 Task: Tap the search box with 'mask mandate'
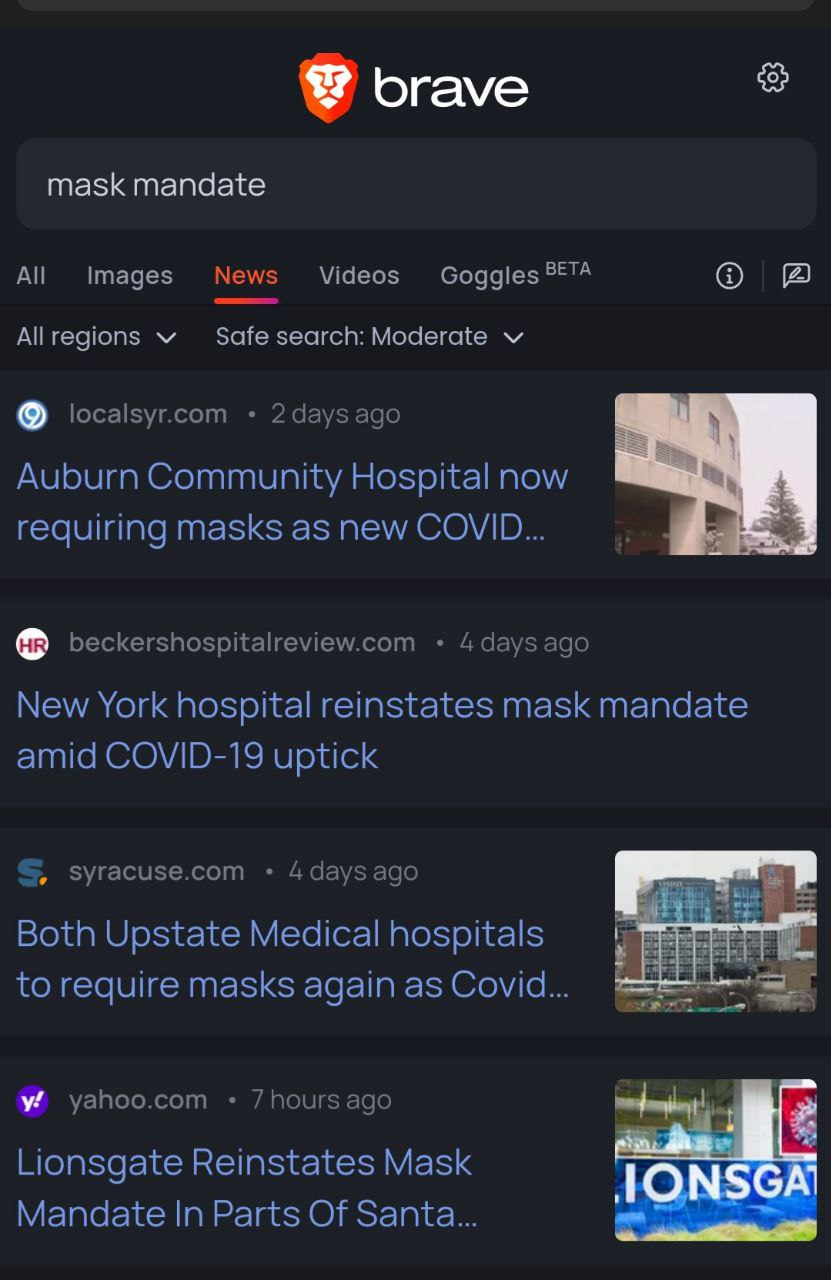416,184
